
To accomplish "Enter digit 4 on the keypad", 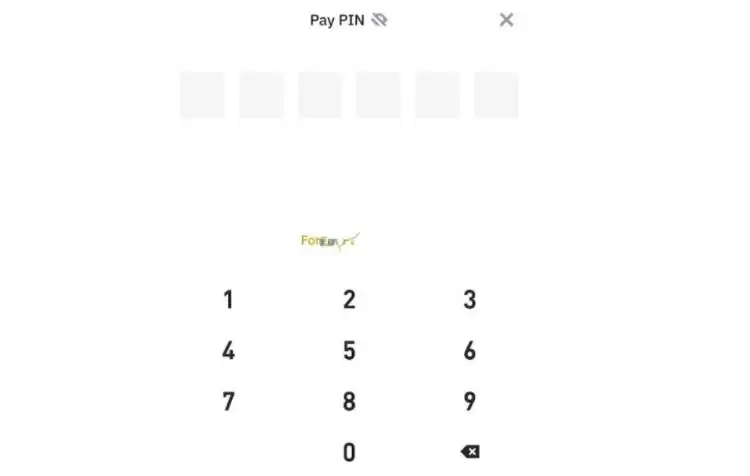I will click(228, 351).
